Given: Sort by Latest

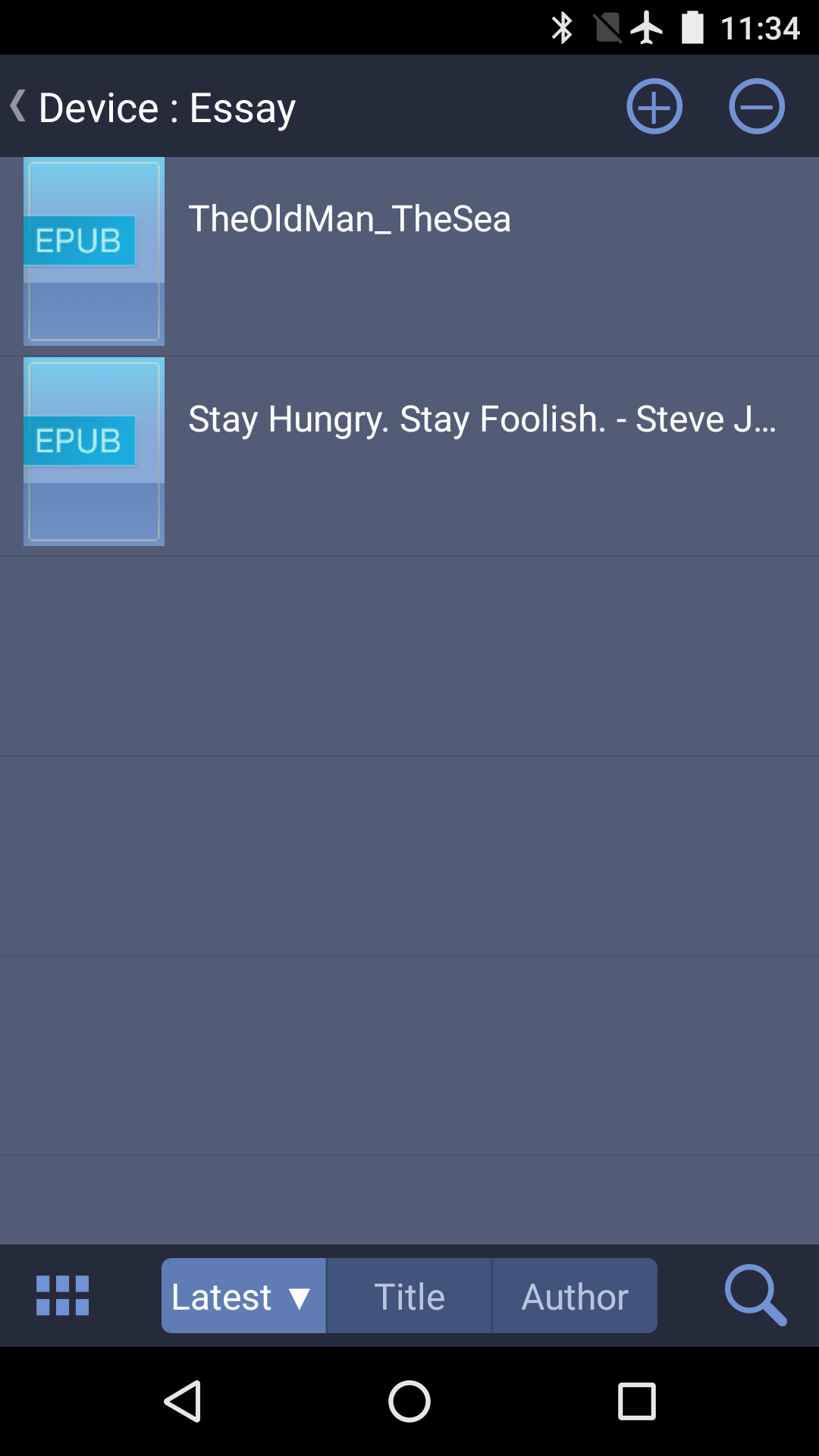Looking at the screenshot, I should click(243, 1296).
